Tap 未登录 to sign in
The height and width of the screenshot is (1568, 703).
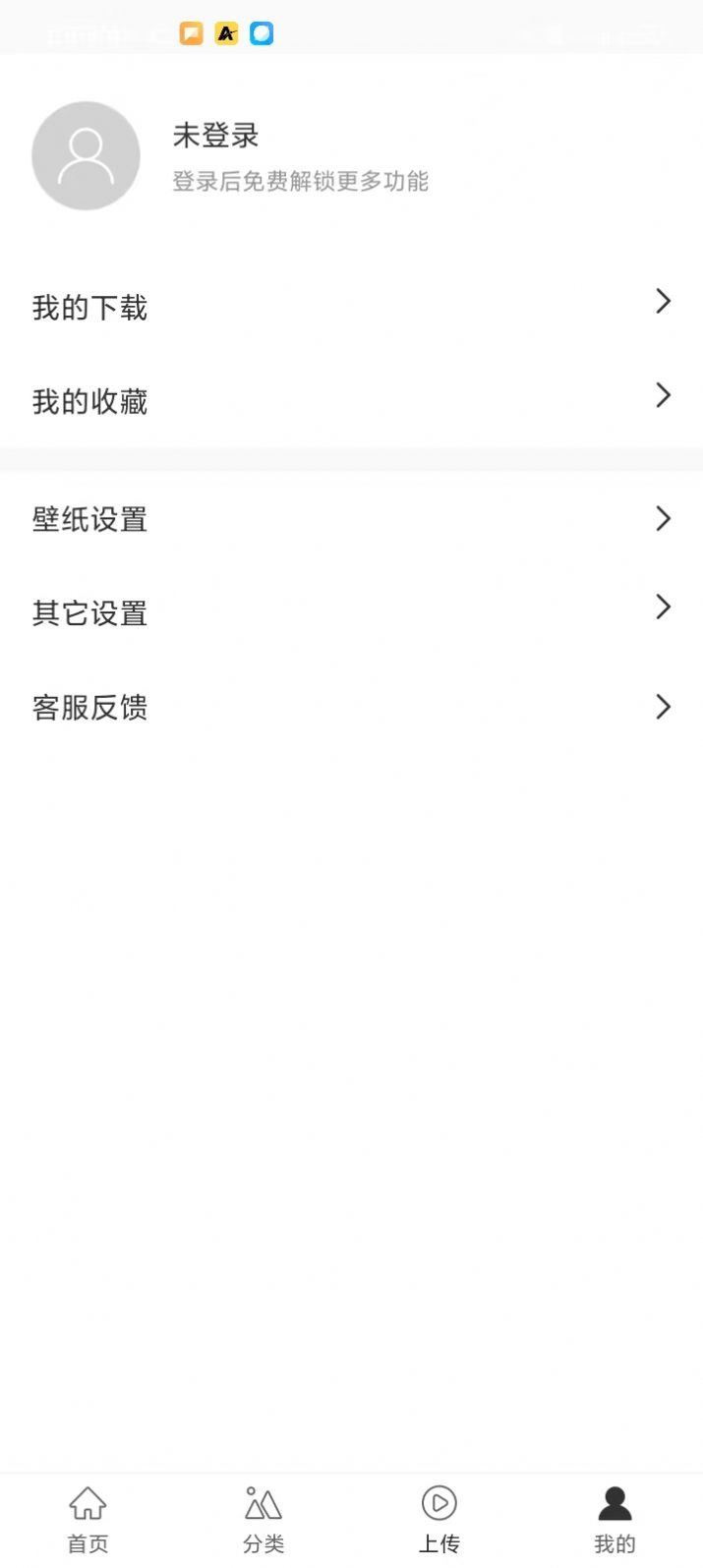pos(215,136)
